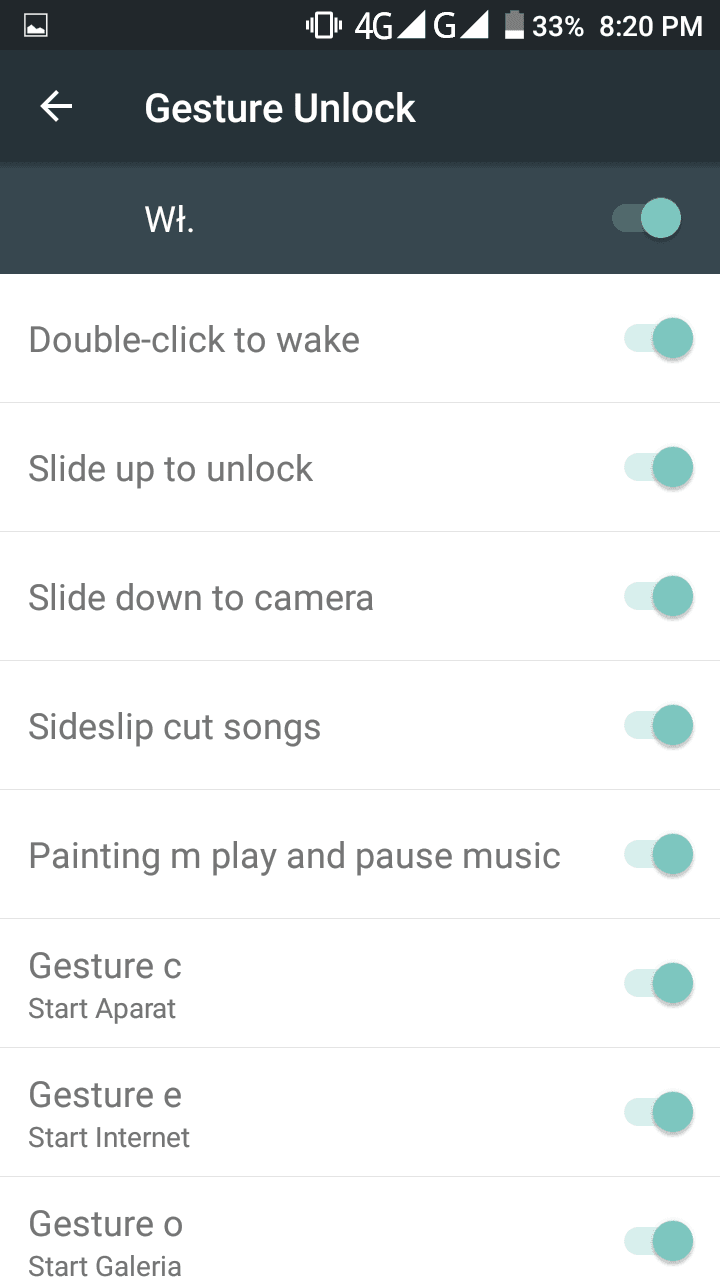
Task: Go back from Gesture Unlock
Action: [x=56, y=107]
